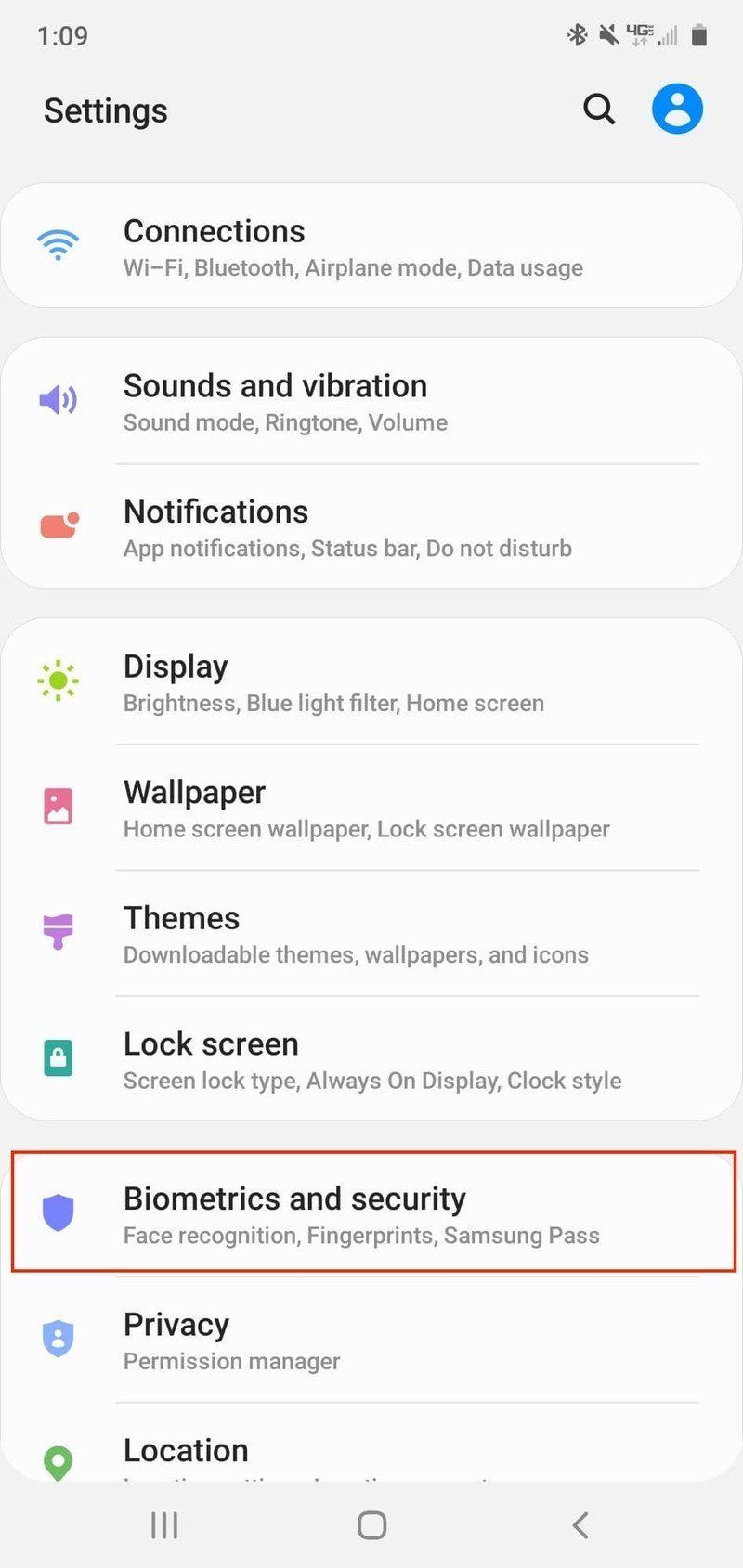Tap the Privacy shield icon
The height and width of the screenshot is (1568, 743).
pos(58,1338)
